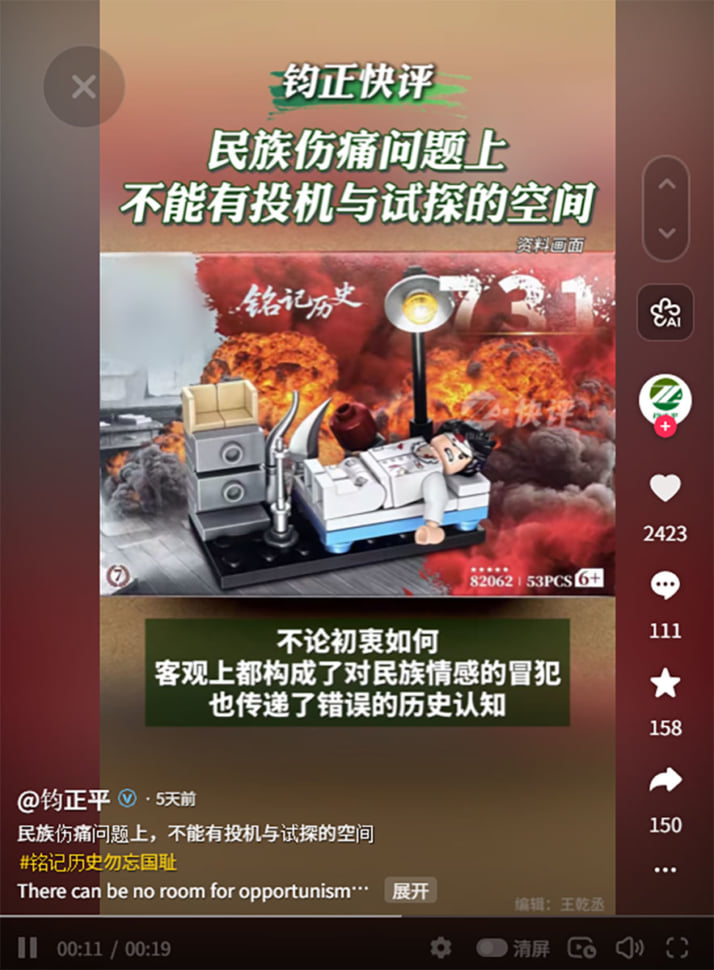Open hashtag #铭记历史勿忘国耻
The width and height of the screenshot is (714, 970).
point(98,862)
